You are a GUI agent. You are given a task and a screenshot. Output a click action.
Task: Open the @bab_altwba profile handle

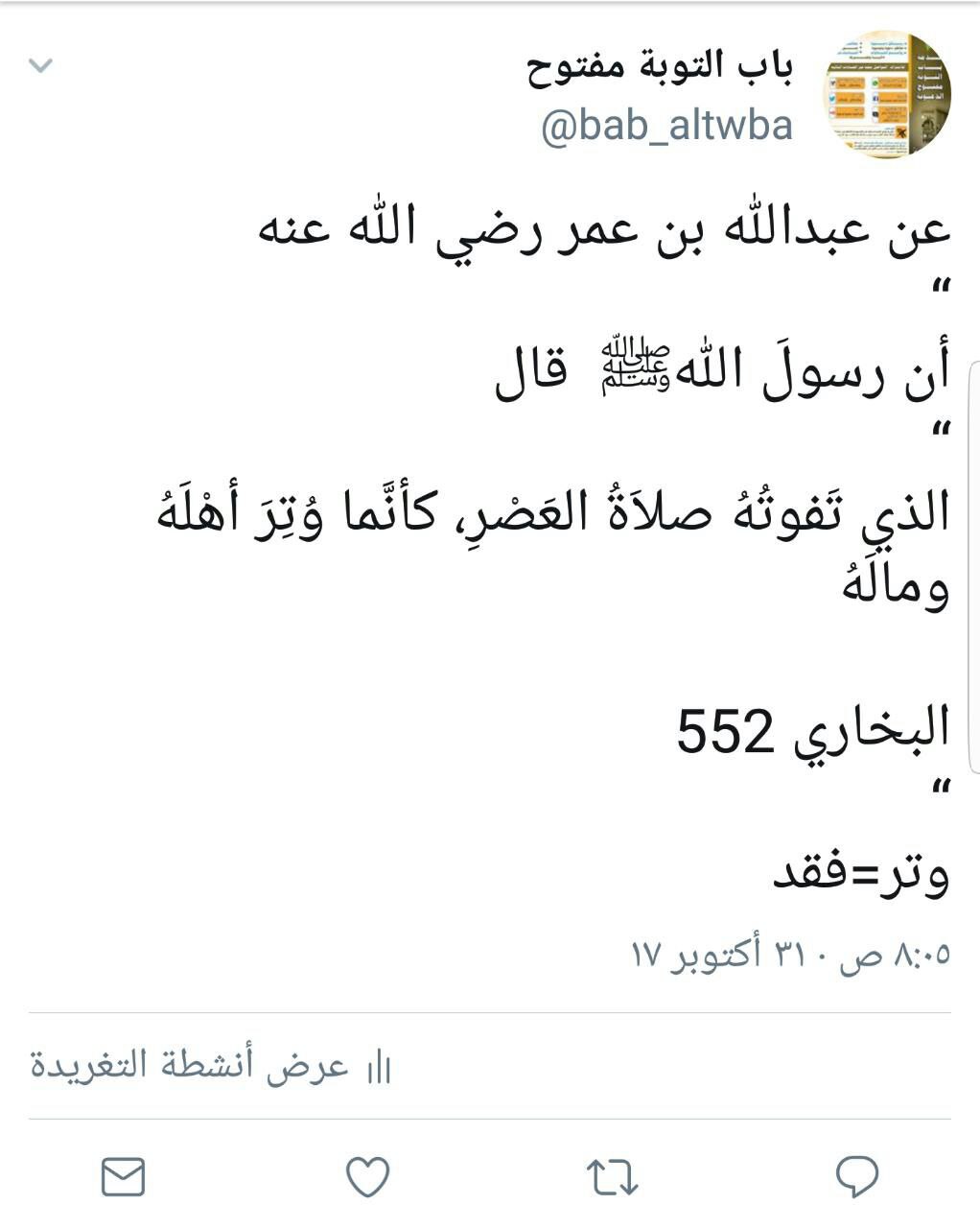667,126
